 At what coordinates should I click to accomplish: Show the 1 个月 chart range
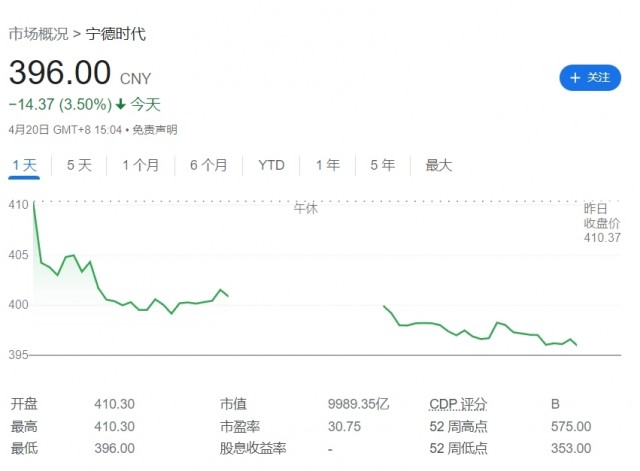(140, 165)
